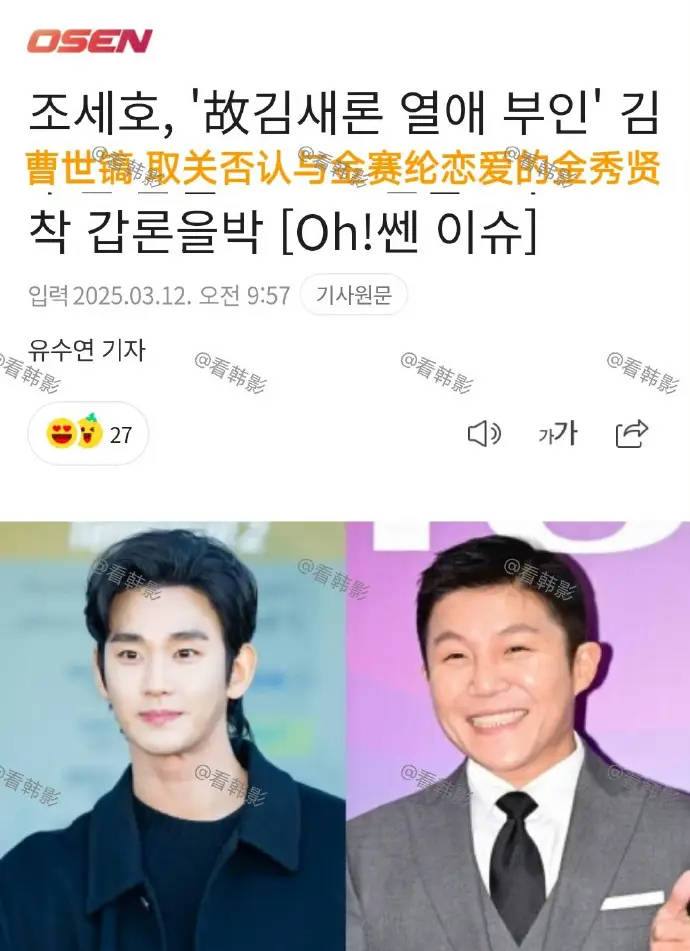Screen dimensions: 690x951
Task: Open the OSEN publisher page
Action: [89, 41]
